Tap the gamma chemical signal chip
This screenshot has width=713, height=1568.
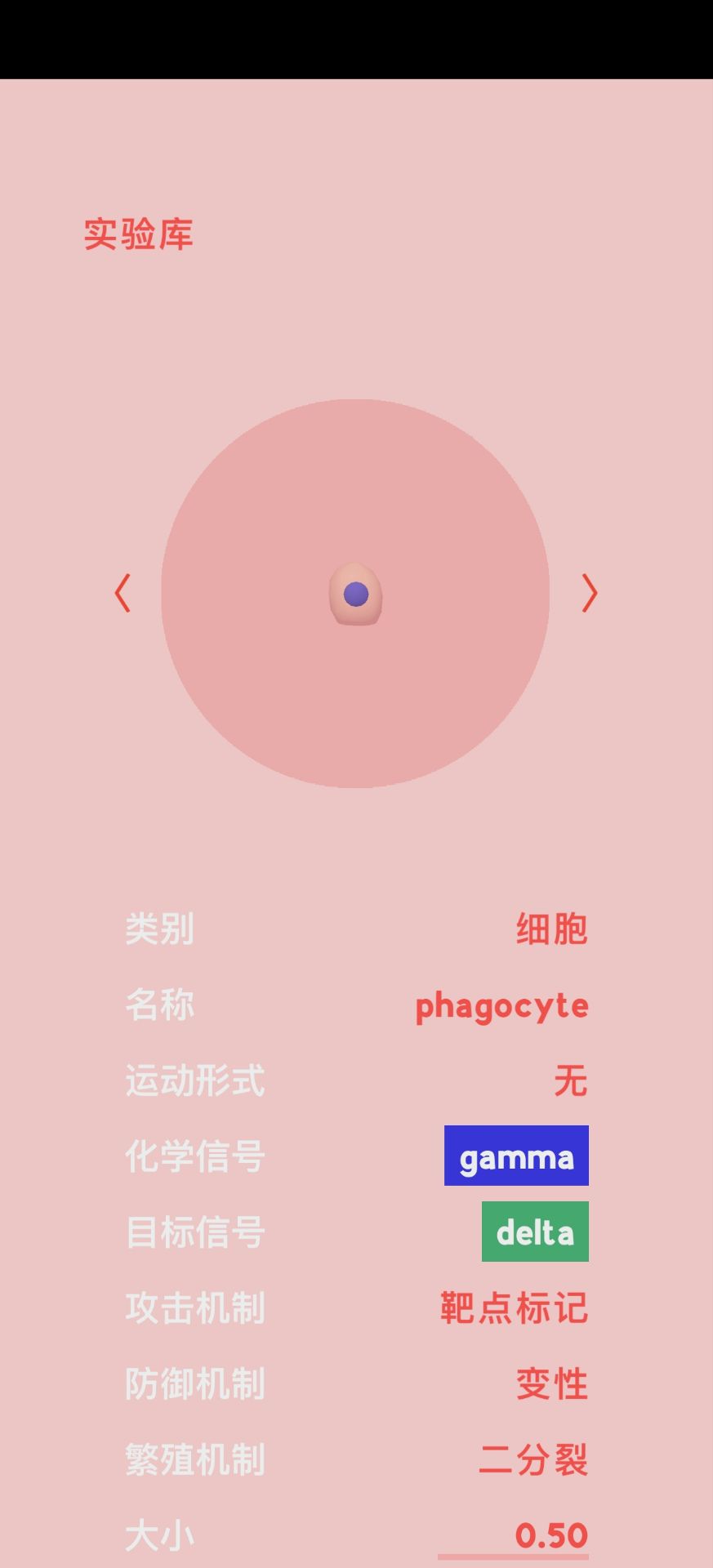tap(516, 1156)
